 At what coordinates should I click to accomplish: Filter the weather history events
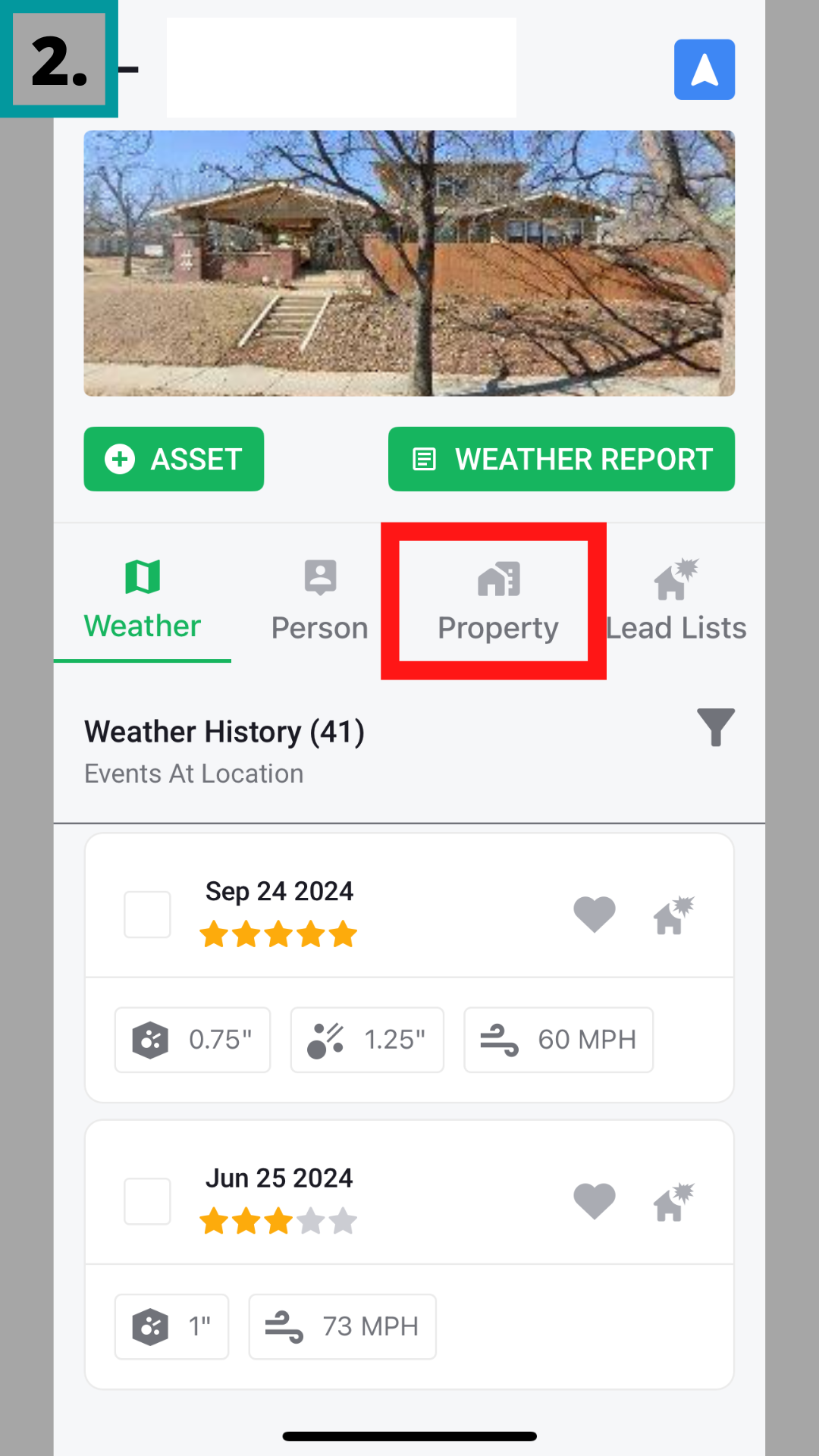point(715,727)
